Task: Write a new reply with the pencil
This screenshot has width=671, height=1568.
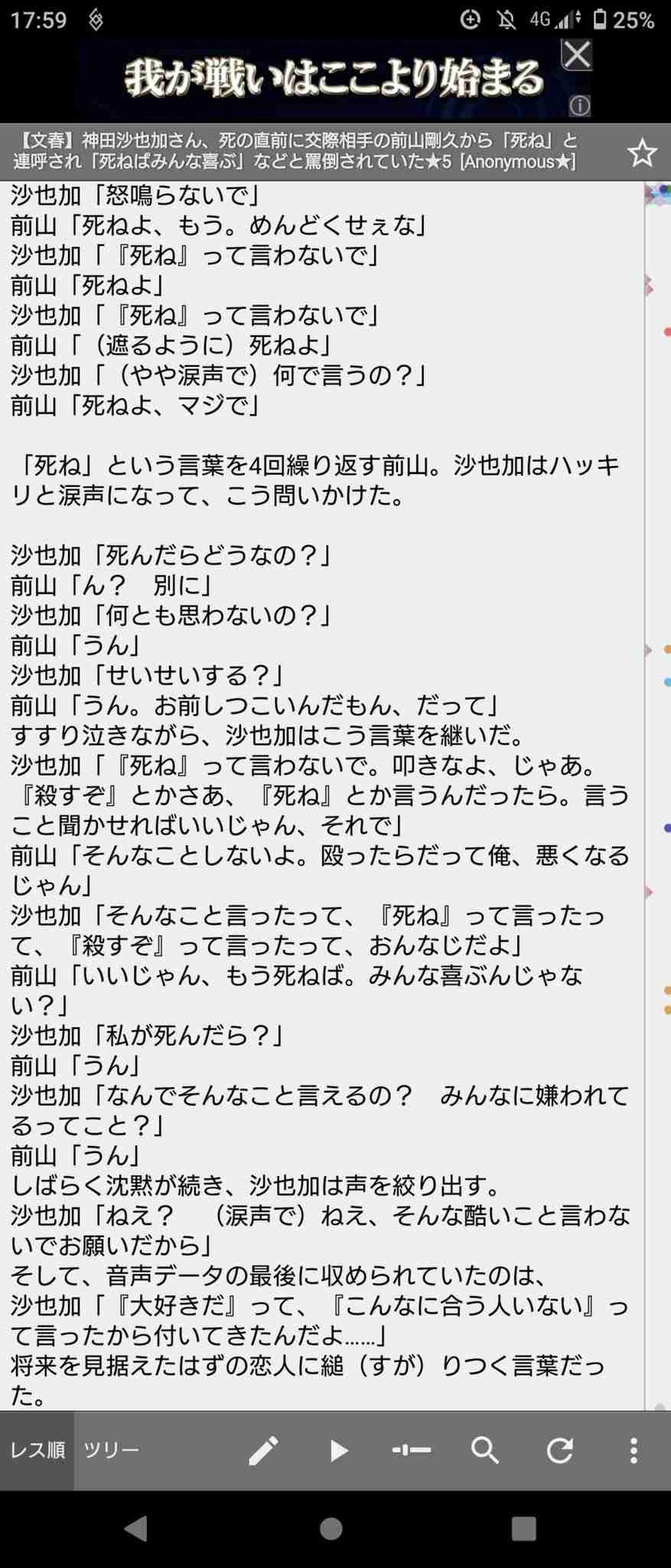Action: click(x=263, y=1450)
